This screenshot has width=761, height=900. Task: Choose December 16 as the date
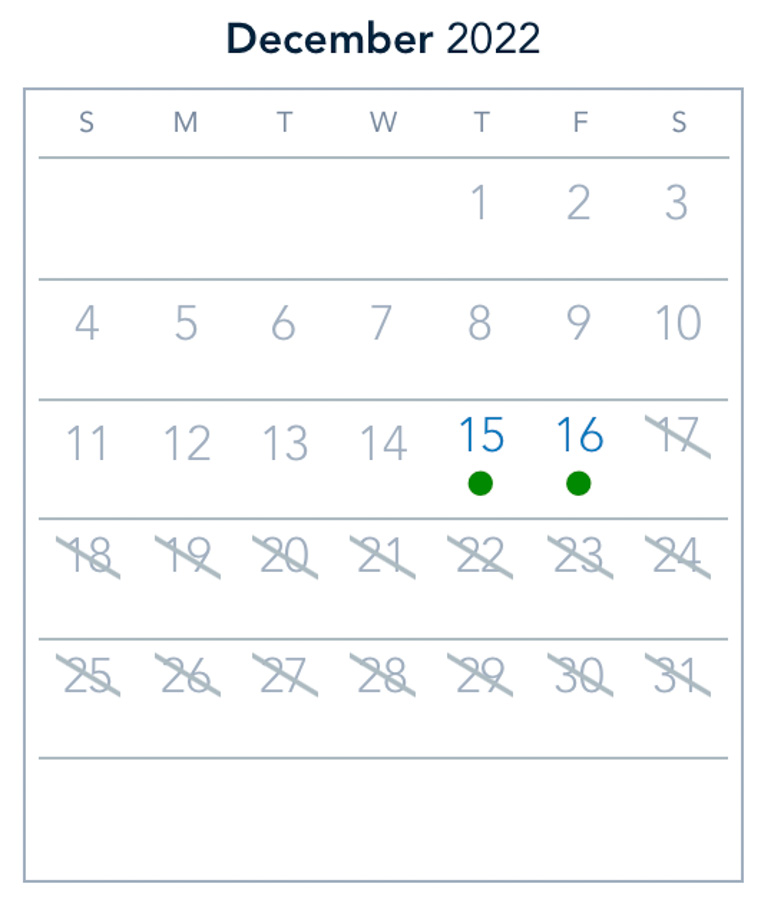pos(579,437)
